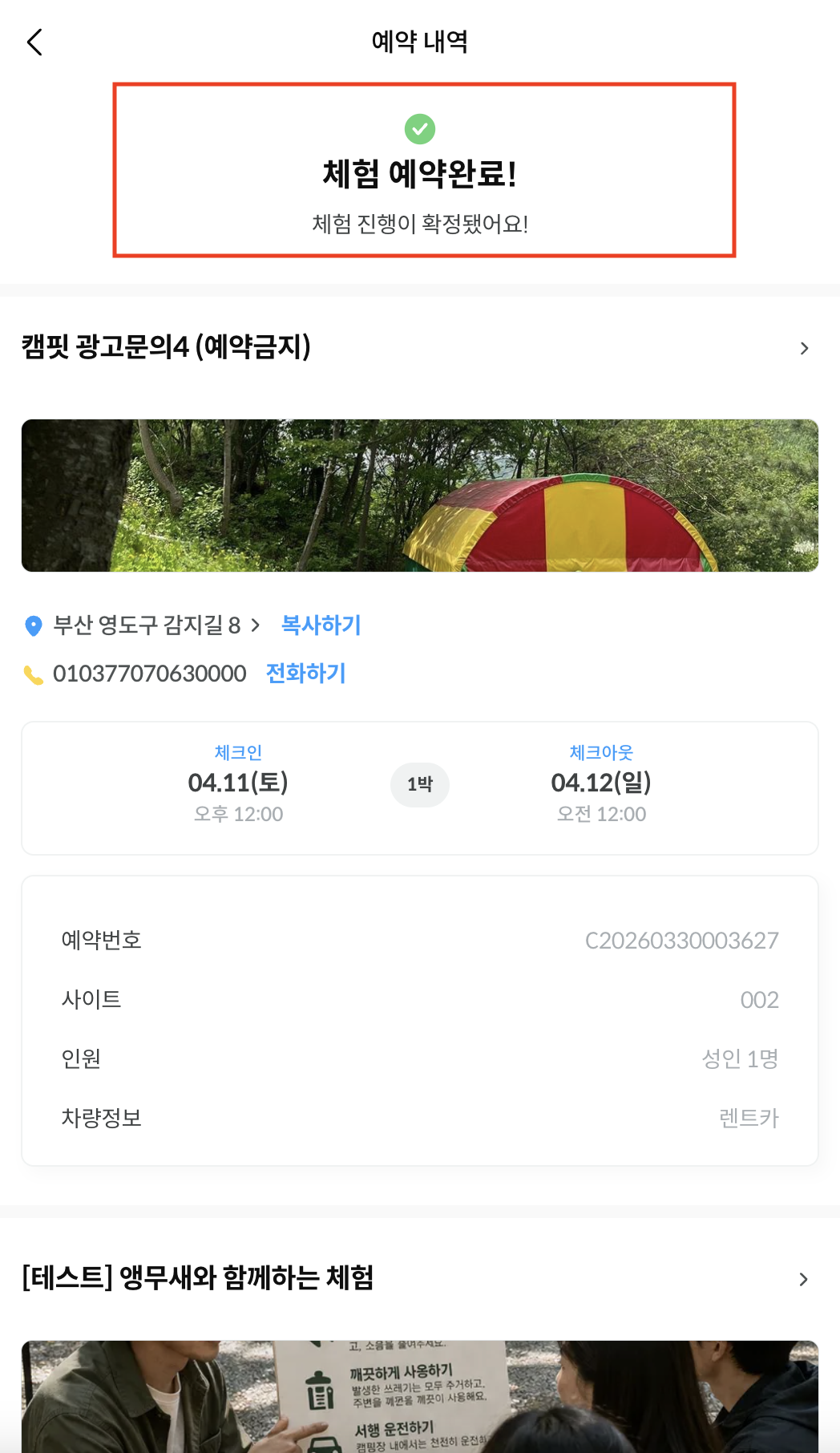This screenshot has height=1453, width=840.
Task: Call the campsite with 전화하기
Action: click(305, 673)
